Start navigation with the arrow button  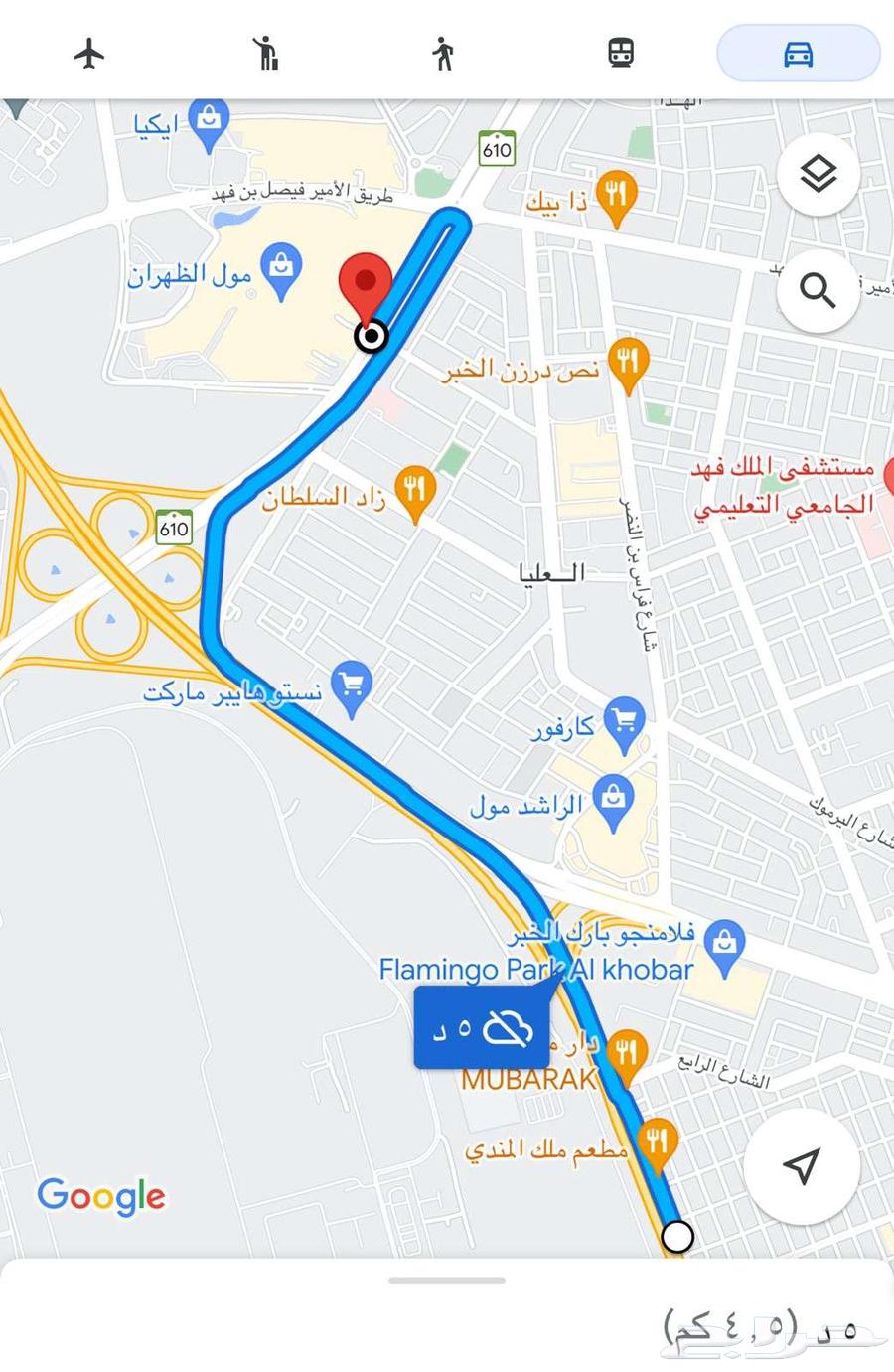(x=801, y=1166)
